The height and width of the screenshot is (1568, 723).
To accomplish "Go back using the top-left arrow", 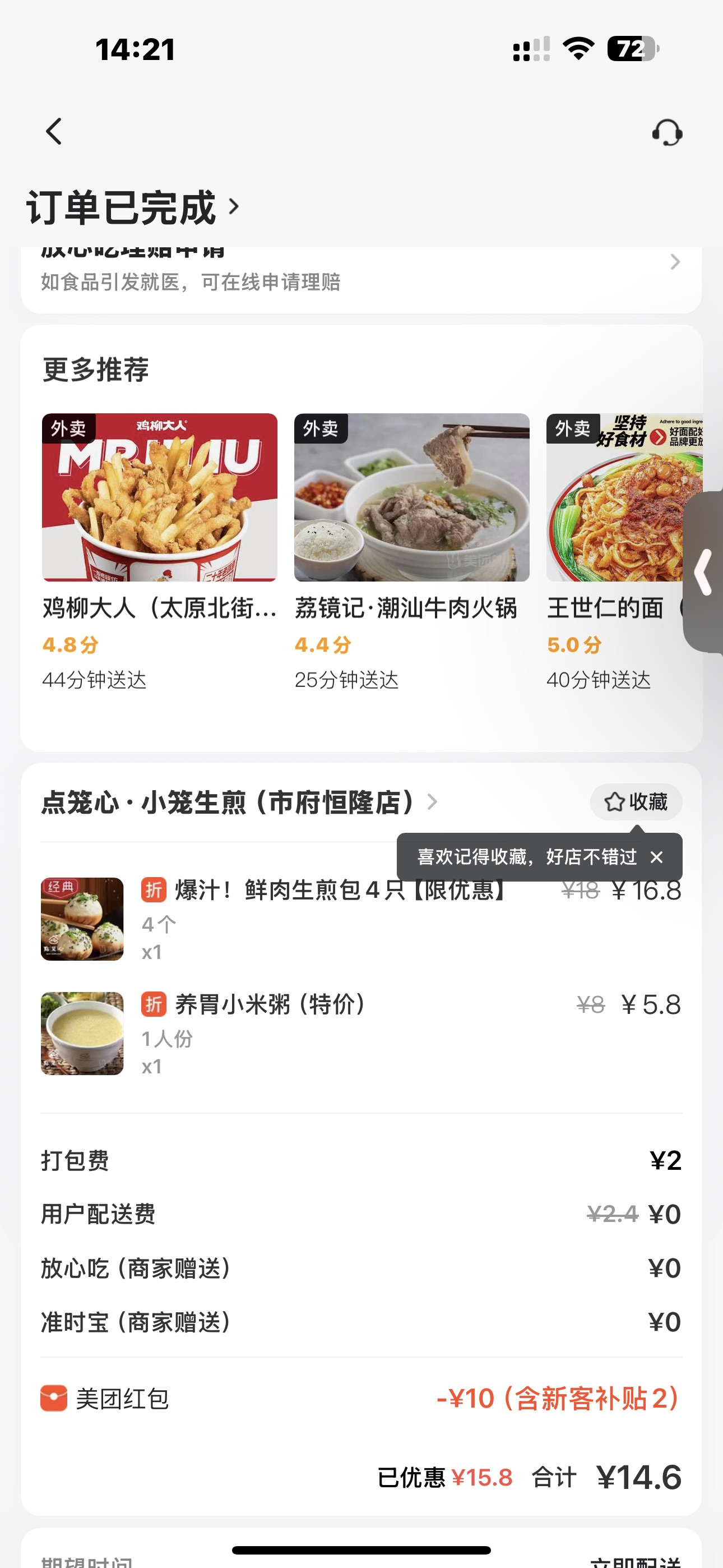I will (54, 131).
